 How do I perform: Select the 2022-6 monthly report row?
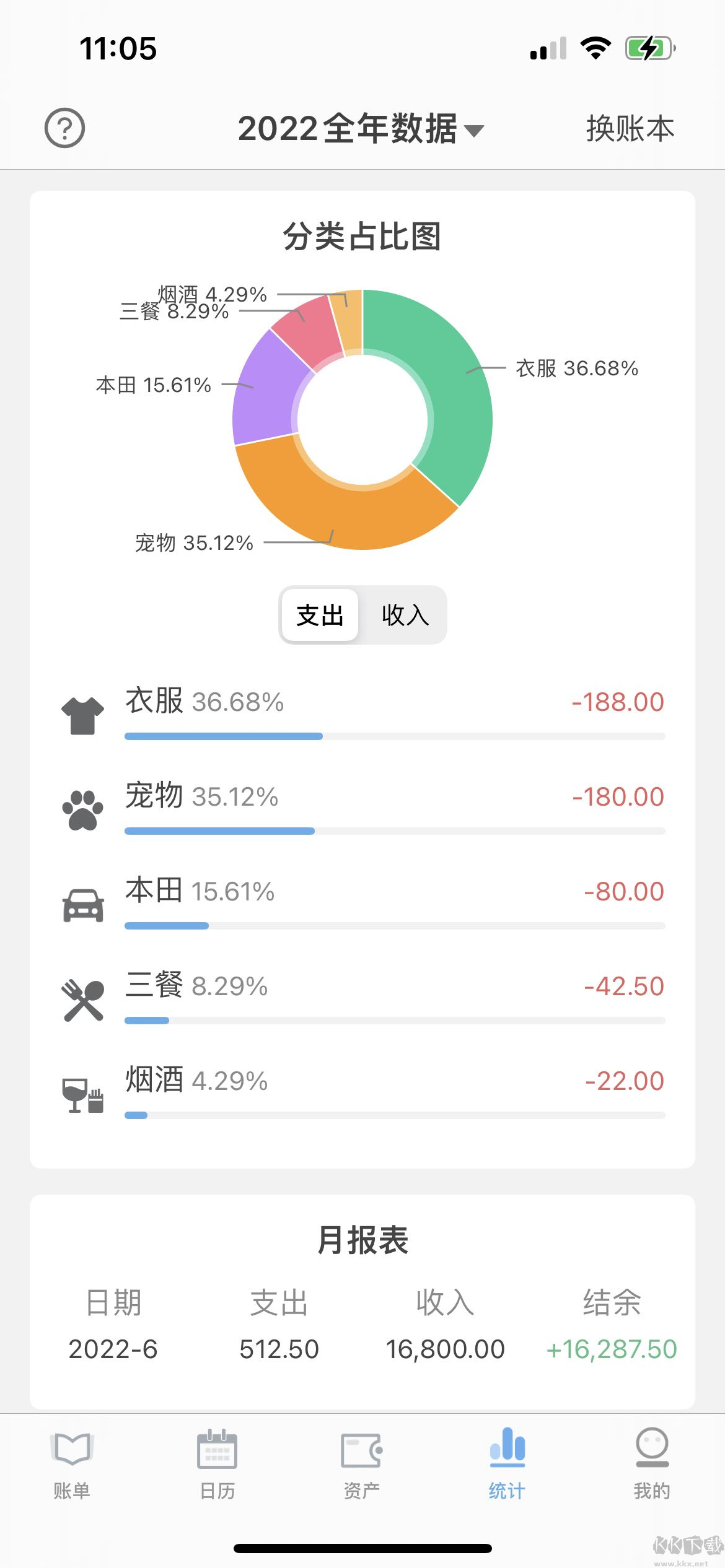(362, 1348)
